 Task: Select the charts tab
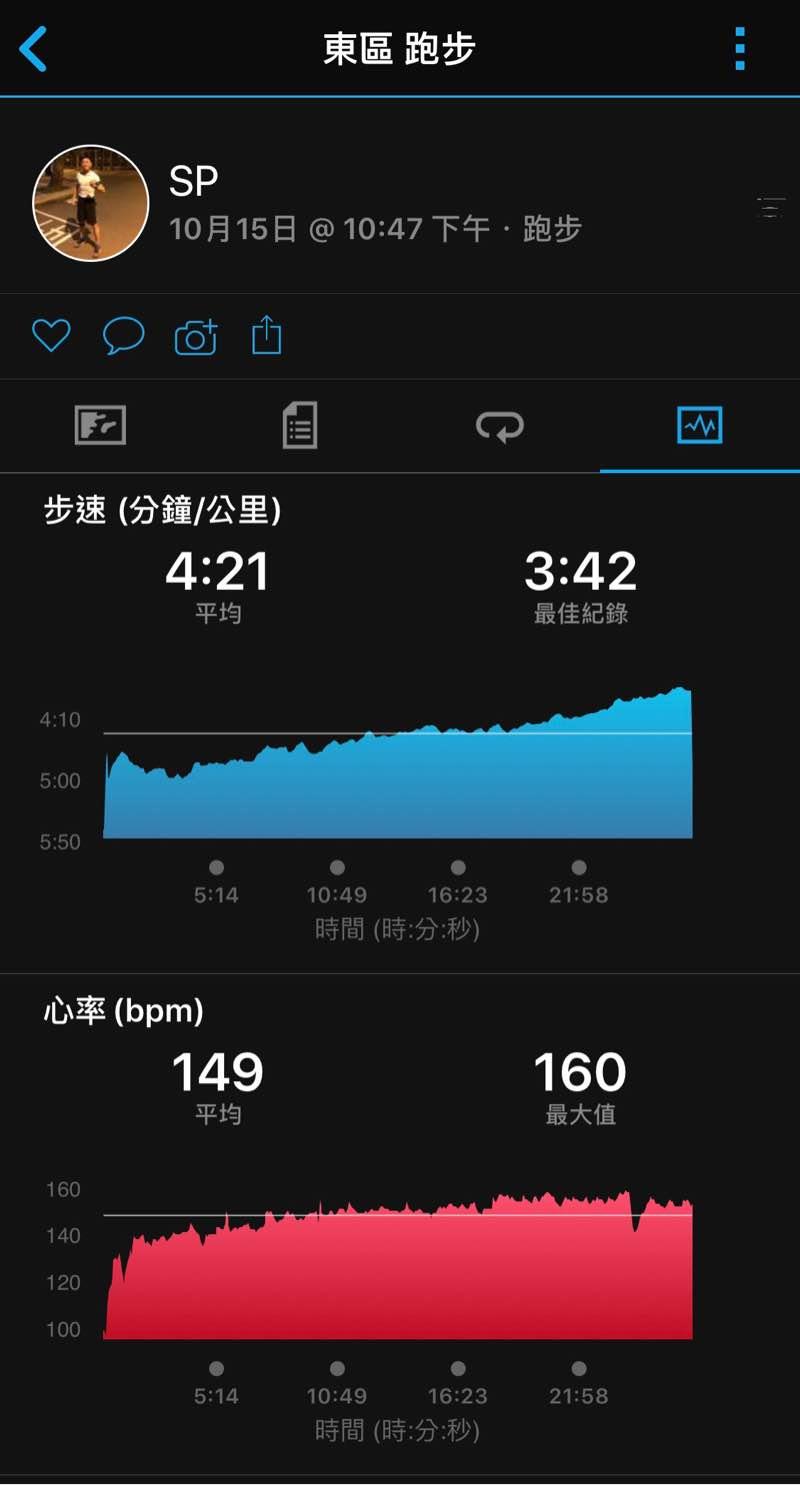coord(699,426)
